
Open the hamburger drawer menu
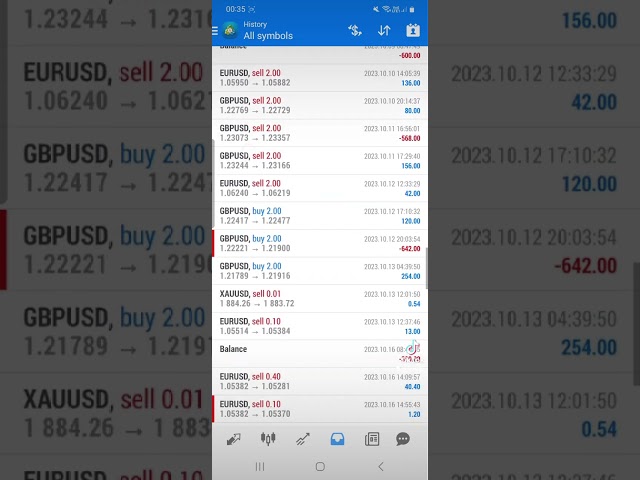pyautogui.click(x=215, y=31)
